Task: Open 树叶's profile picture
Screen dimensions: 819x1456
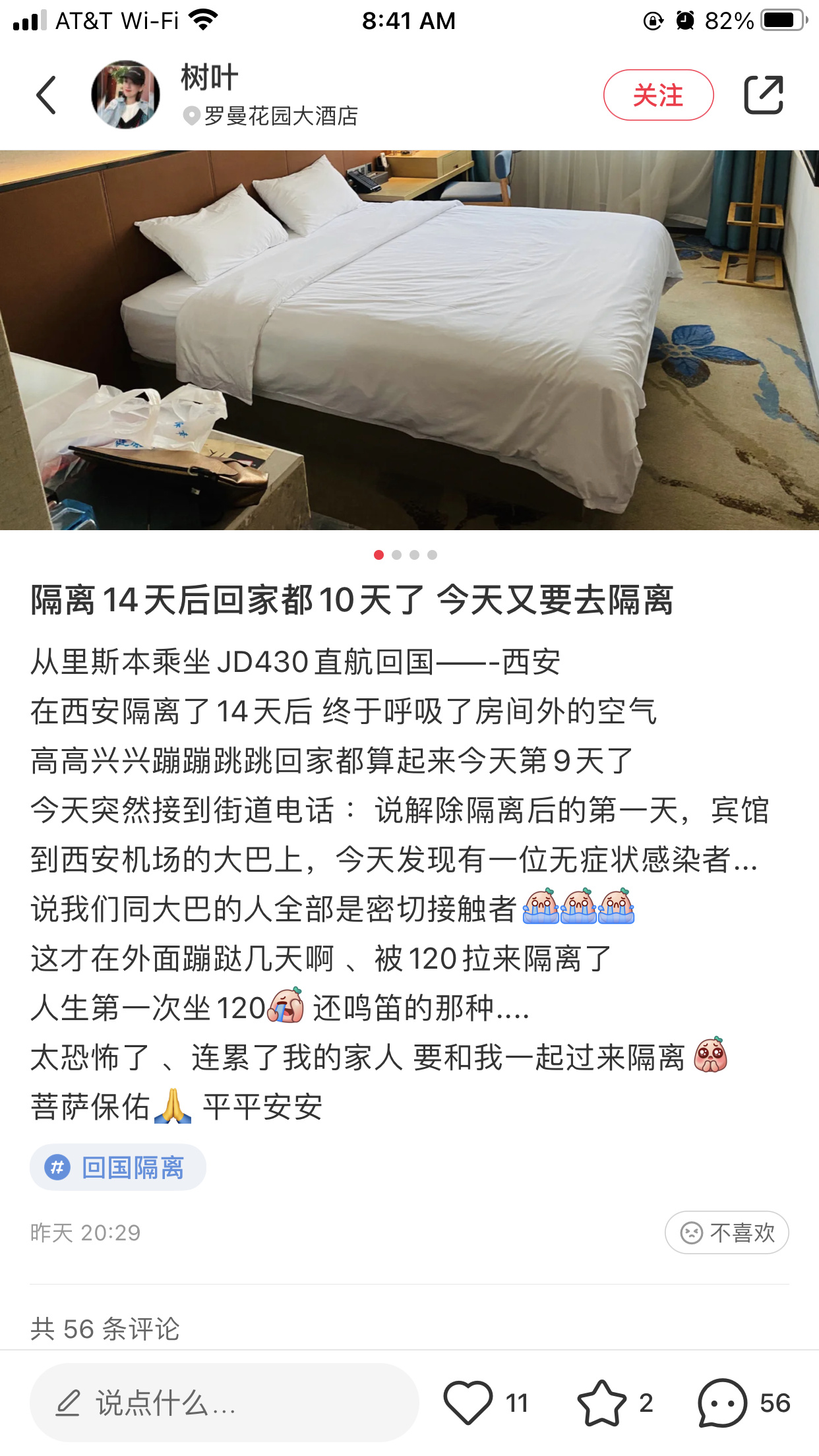Action: click(x=125, y=95)
